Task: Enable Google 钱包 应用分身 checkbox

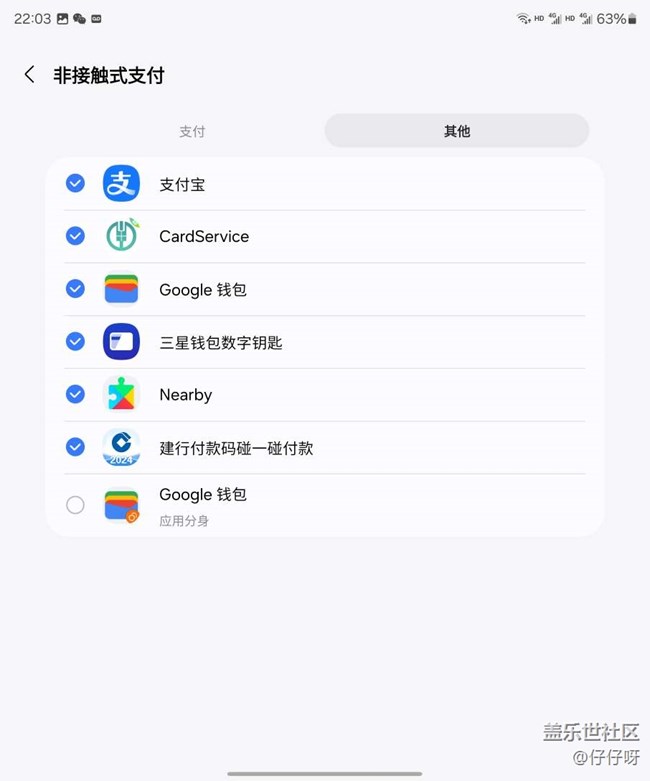Action: coord(75,505)
